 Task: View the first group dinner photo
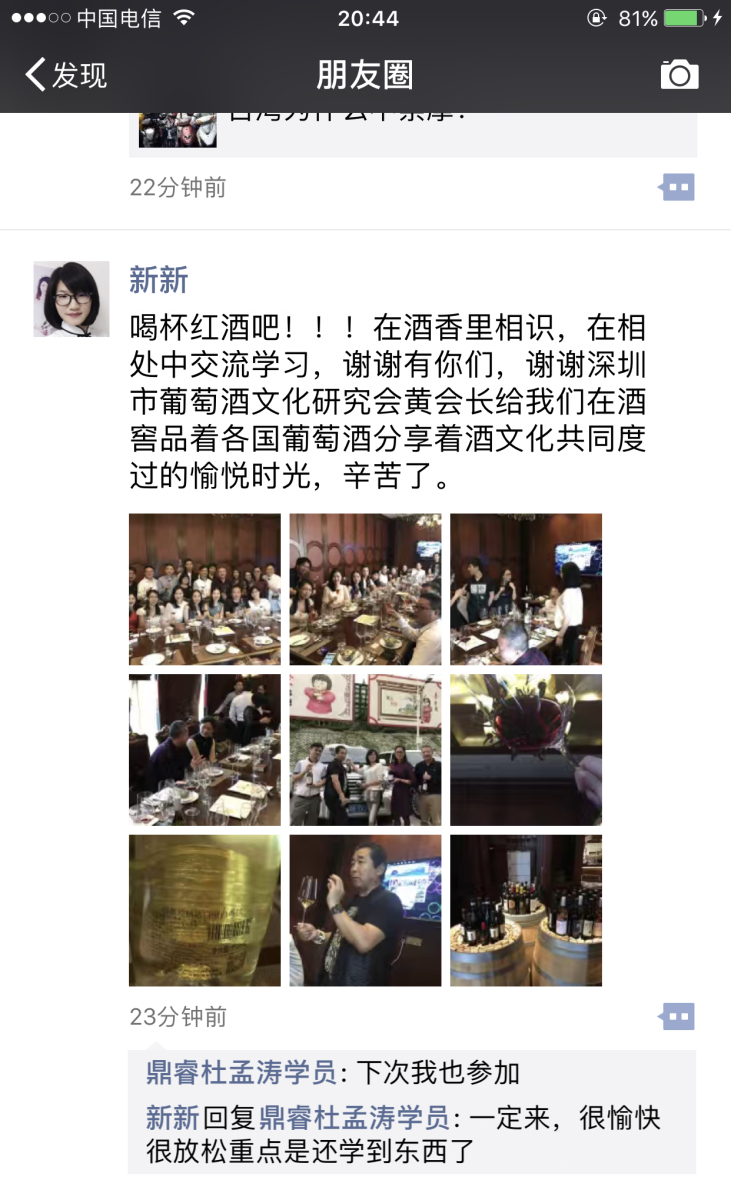[205, 589]
